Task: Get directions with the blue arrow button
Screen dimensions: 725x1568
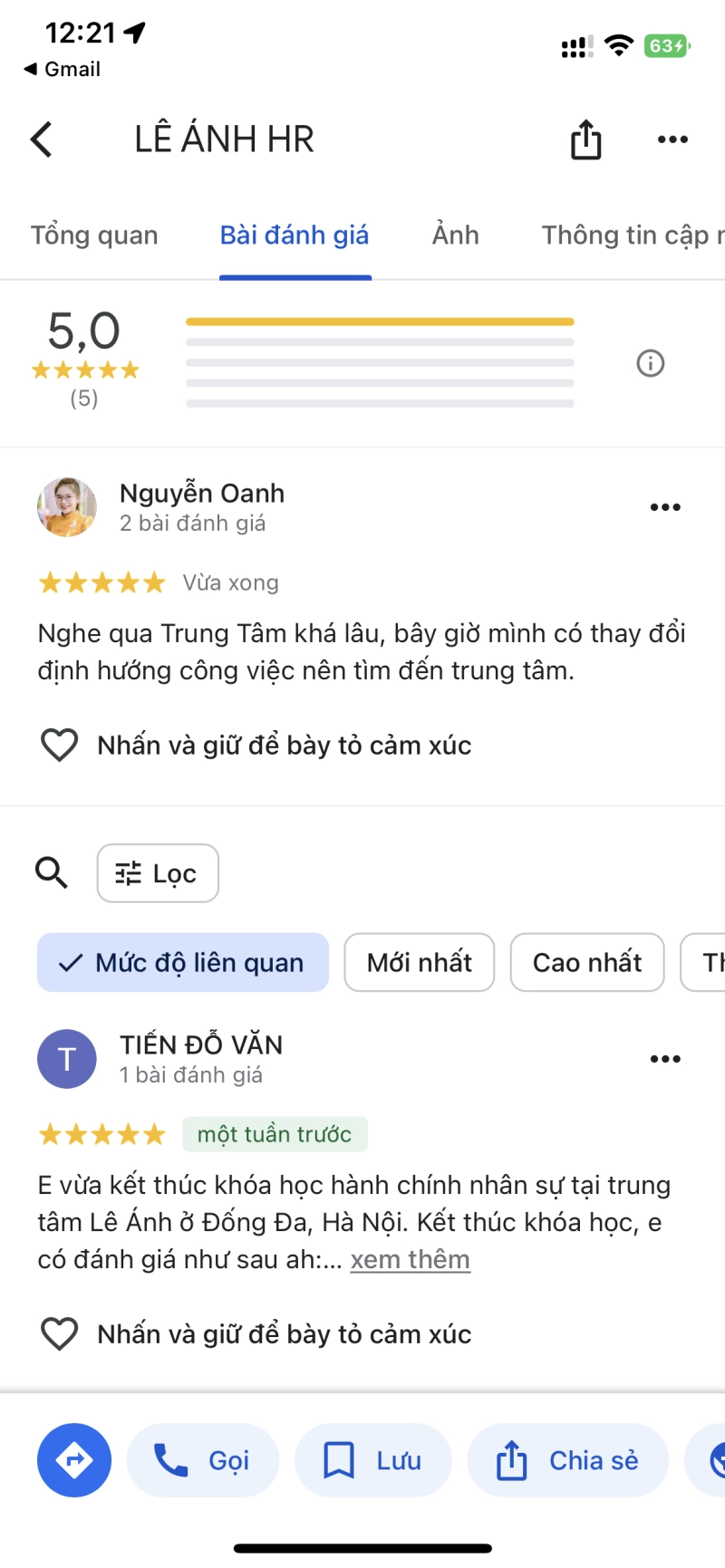Action: 74,1460
